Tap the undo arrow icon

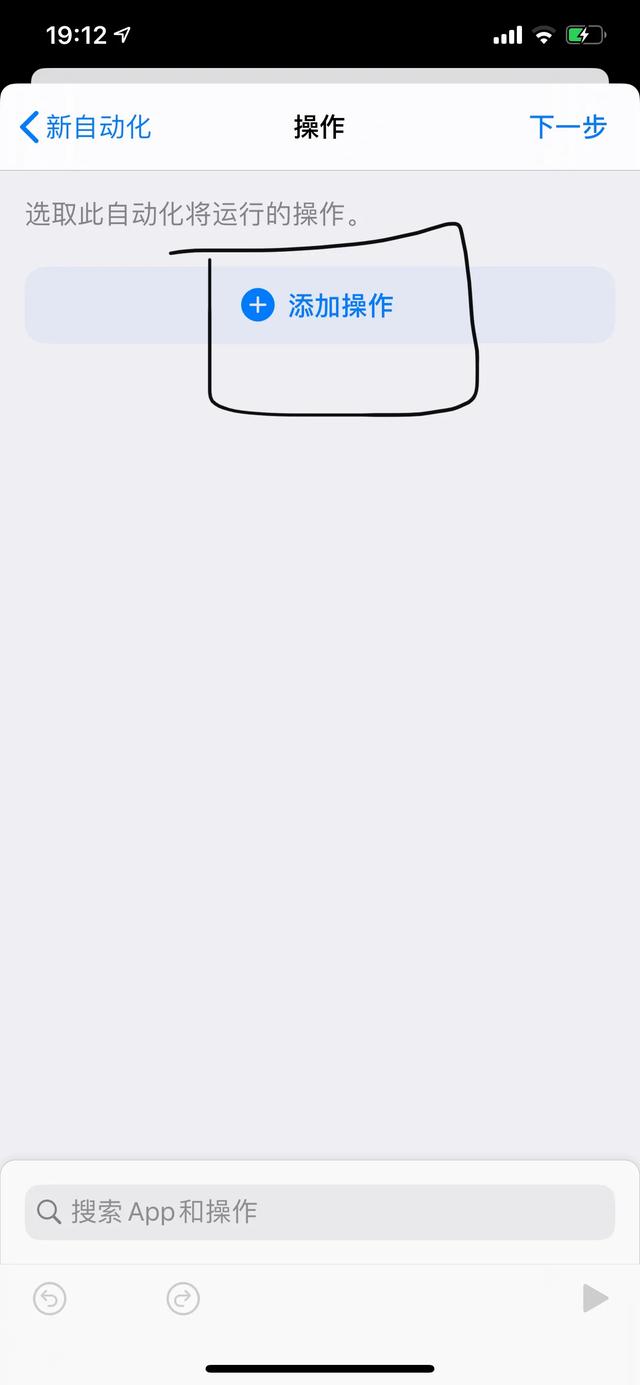tap(50, 1299)
